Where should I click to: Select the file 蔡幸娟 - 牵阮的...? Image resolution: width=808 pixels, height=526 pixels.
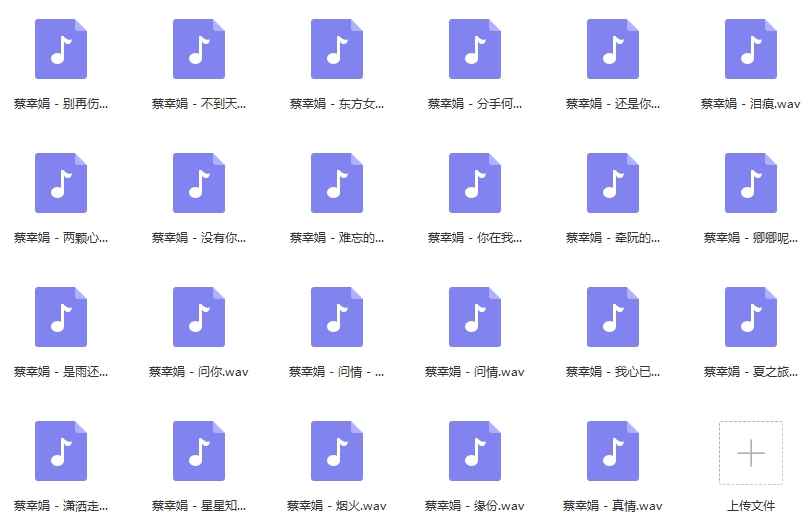pyautogui.click(x=613, y=183)
